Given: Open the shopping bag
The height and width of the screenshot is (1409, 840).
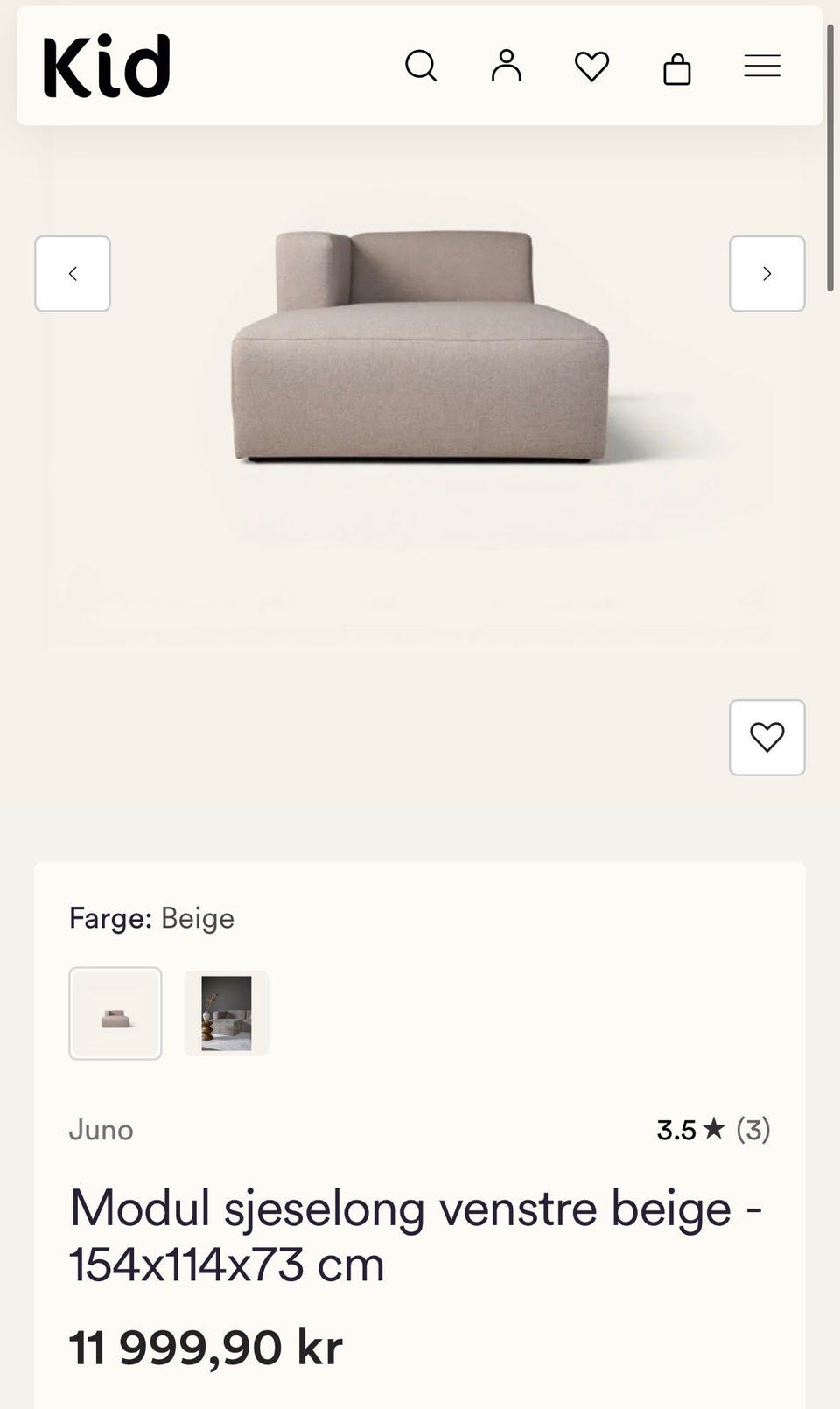Looking at the screenshot, I should coord(677,68).
